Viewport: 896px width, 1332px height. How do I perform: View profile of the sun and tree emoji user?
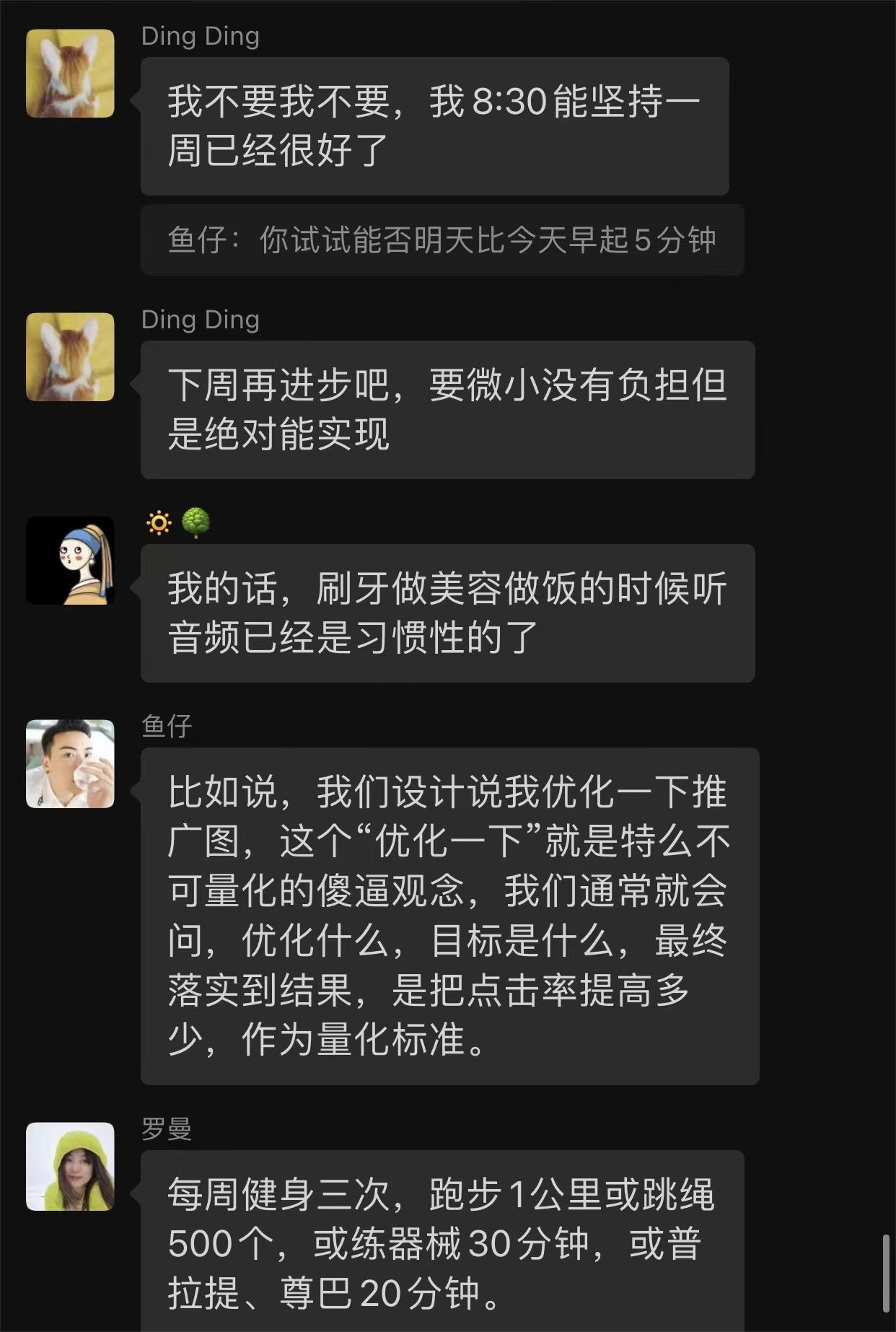pos(70,560)
